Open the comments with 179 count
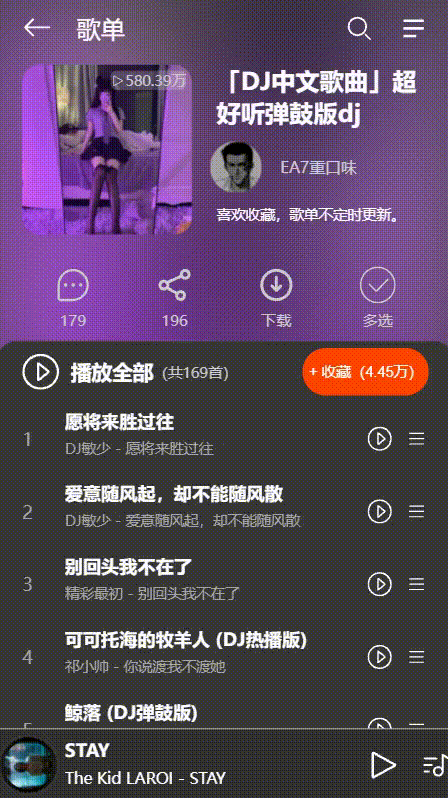Image resolution: width=448 pixels, height=798 pixels. coord(73,298)
